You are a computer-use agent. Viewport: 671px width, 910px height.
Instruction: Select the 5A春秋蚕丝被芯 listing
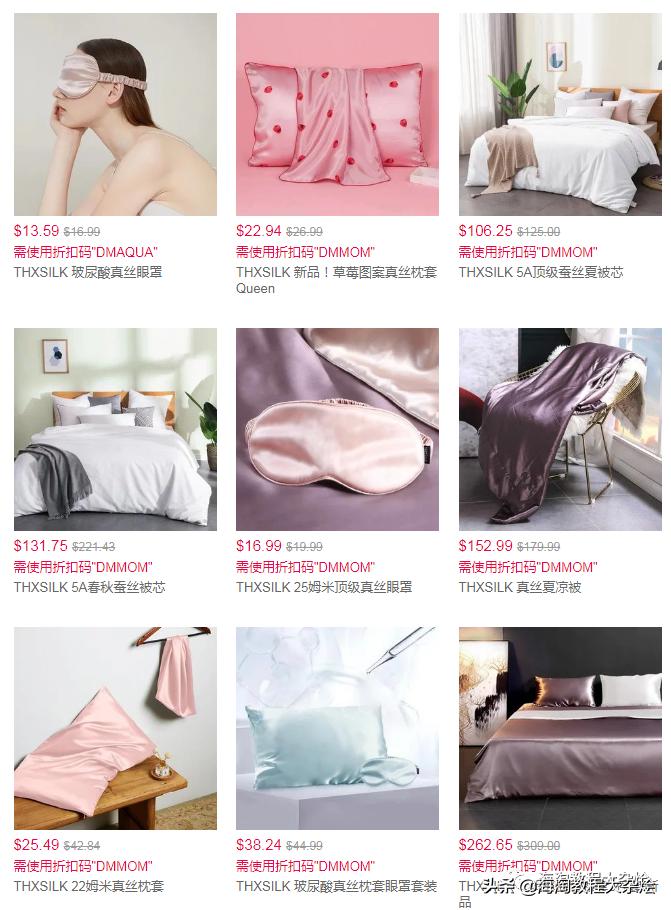coord(115,429)
